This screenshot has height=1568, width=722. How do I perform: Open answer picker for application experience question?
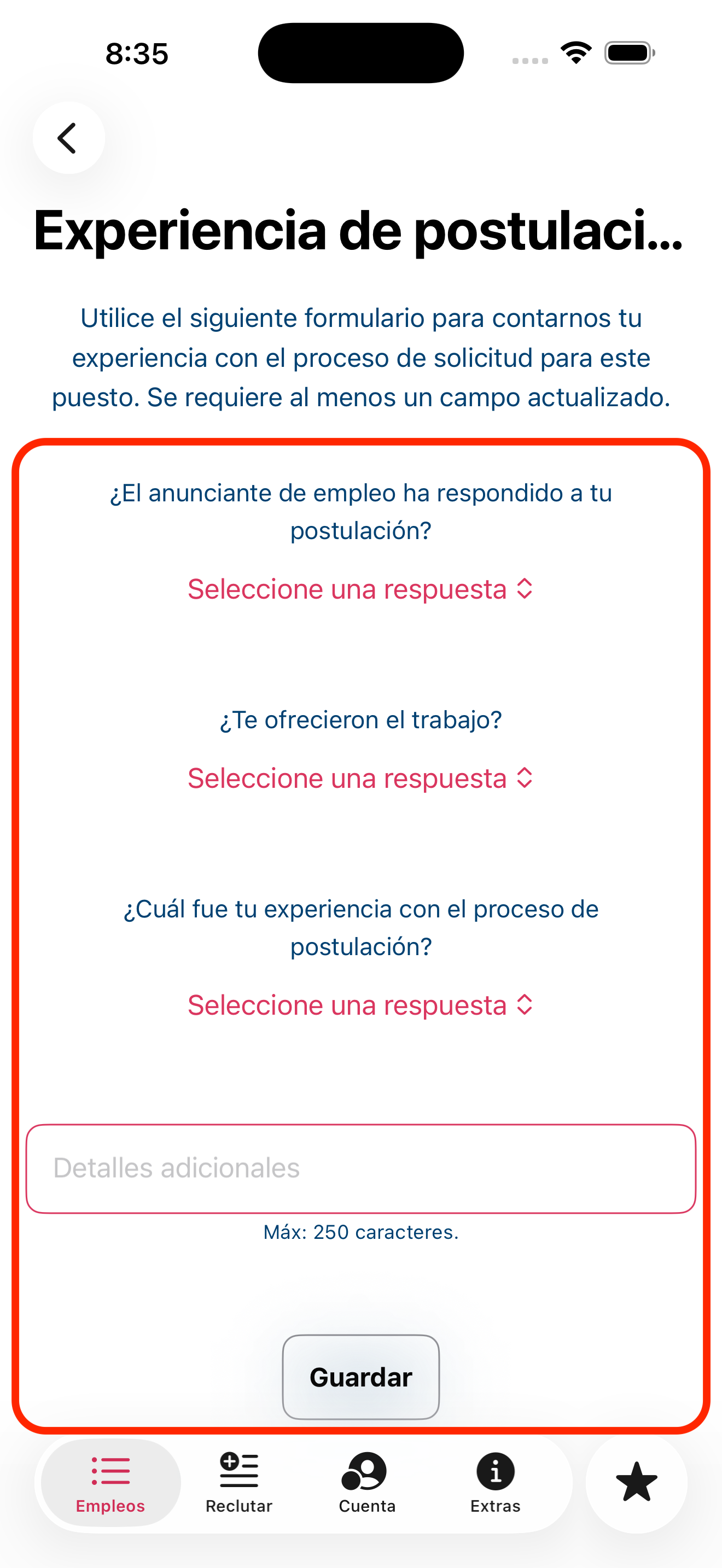point(360,1005)
